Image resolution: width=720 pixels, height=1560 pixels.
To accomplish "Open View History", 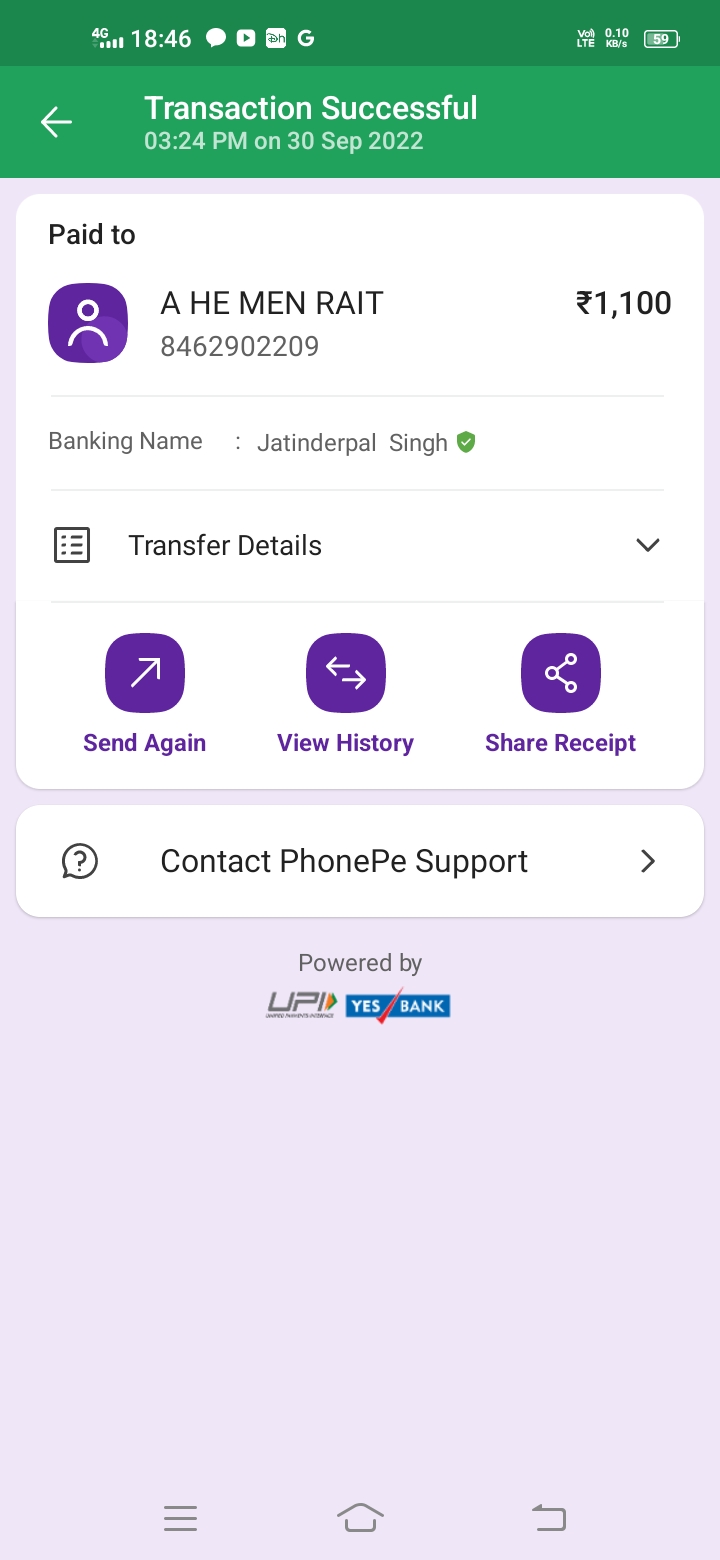I will (x=345, y=673).
